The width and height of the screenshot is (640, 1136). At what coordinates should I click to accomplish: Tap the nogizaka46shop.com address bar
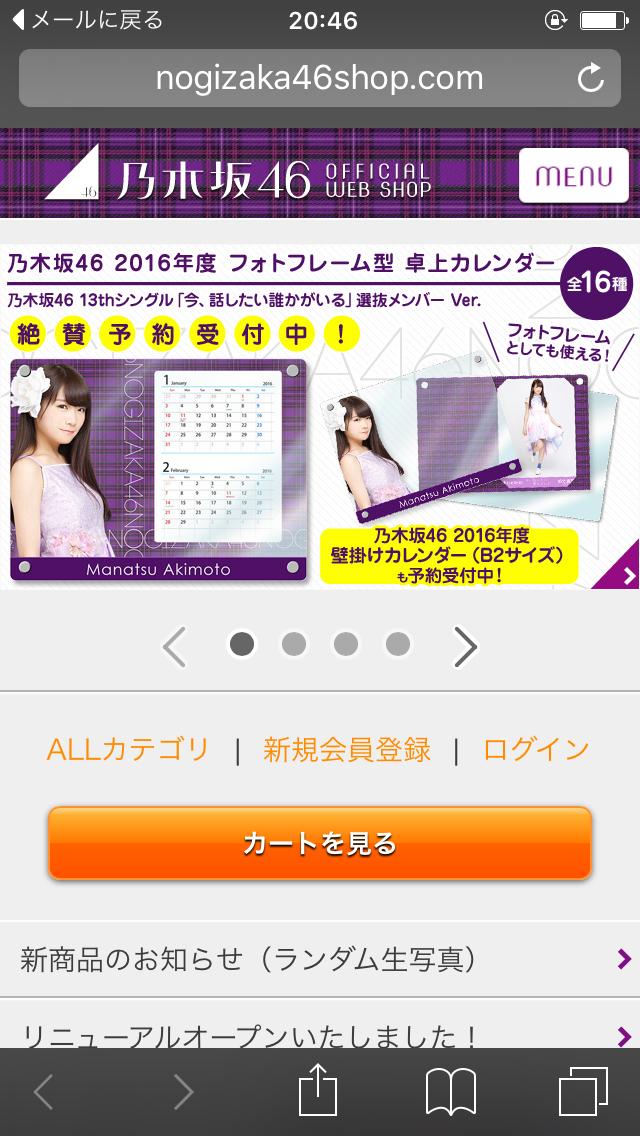[318, 78]
